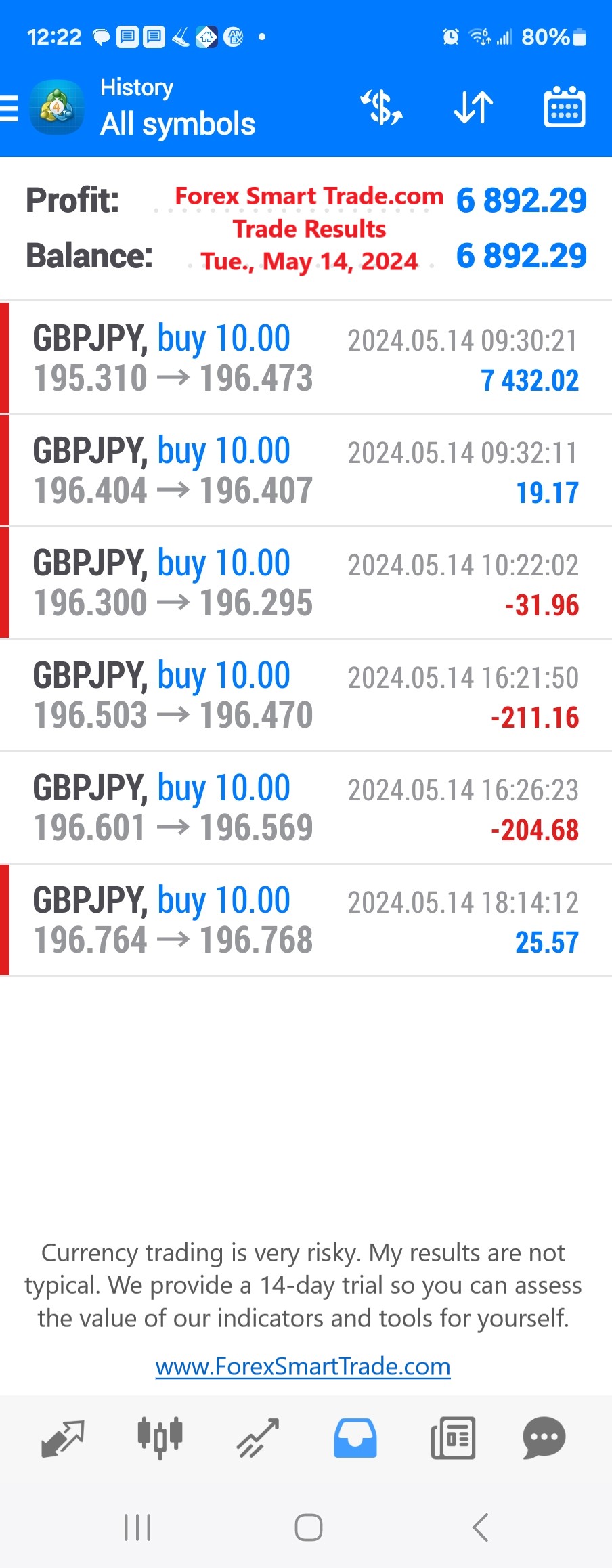Open the History inbox icon

point(355,1438)
